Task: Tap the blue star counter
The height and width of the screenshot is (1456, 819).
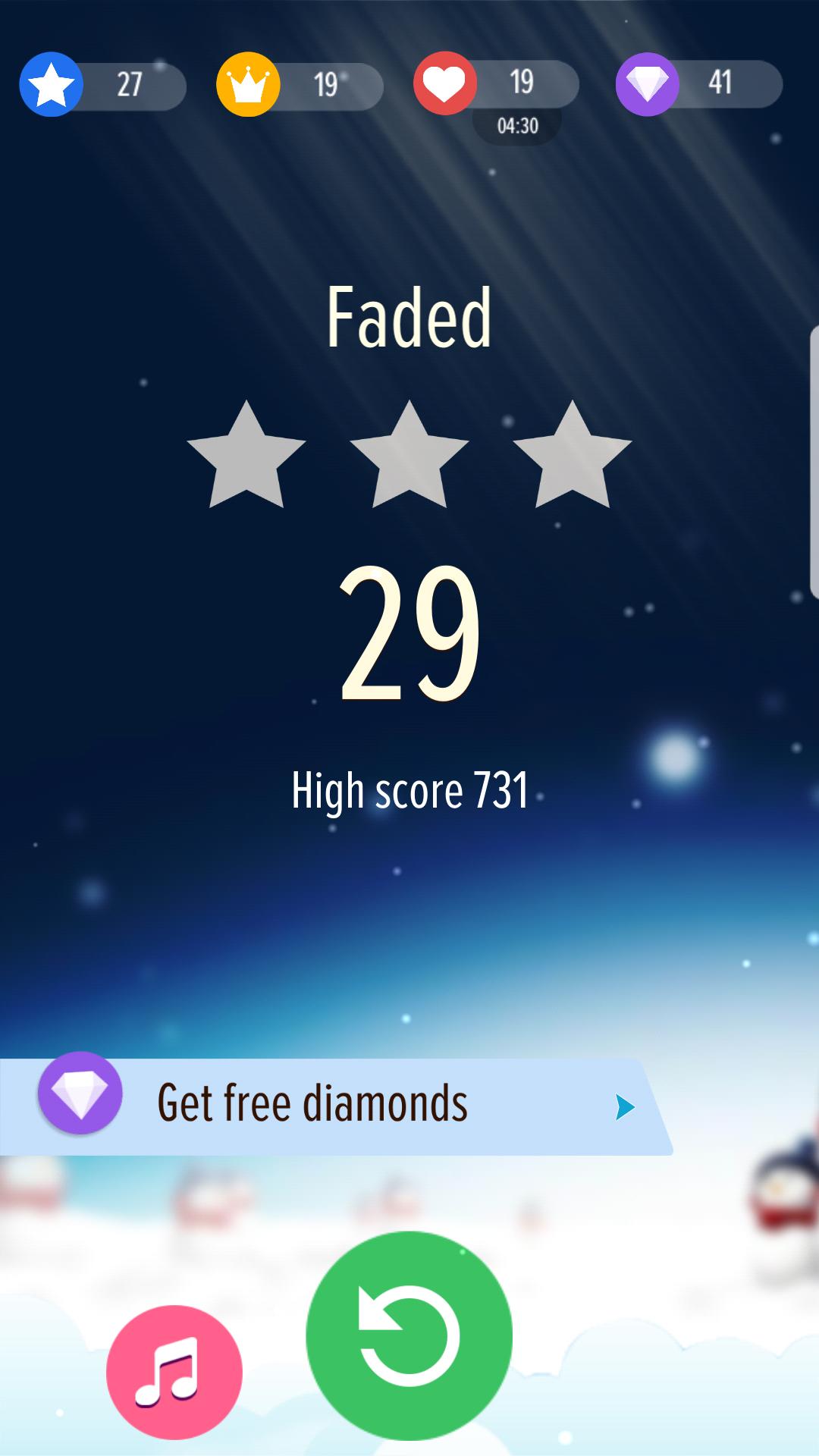Action: pos(102,85)
